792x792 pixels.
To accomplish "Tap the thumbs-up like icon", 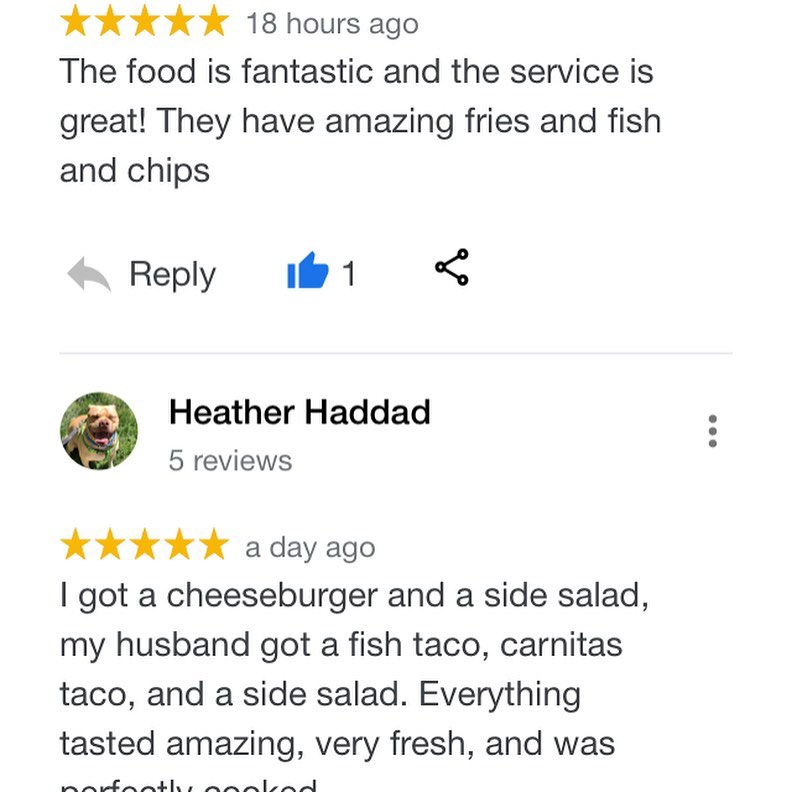I will (308, 271).
